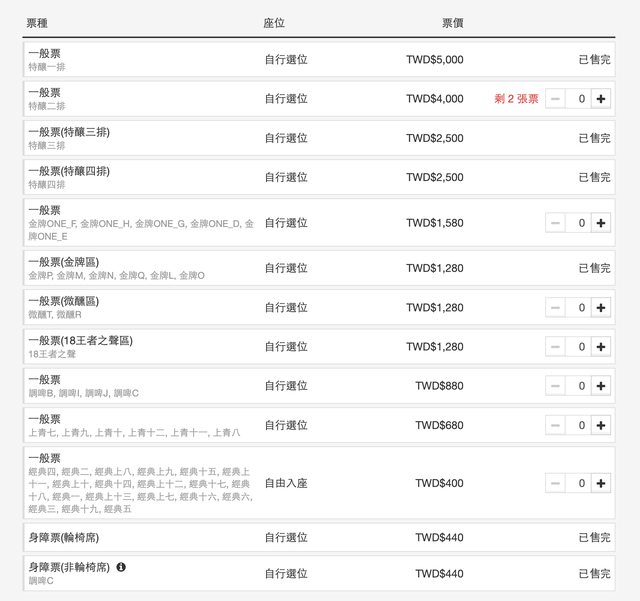Add one TWD$680 ticket
The image size is (640, 601).
point(601,425)
